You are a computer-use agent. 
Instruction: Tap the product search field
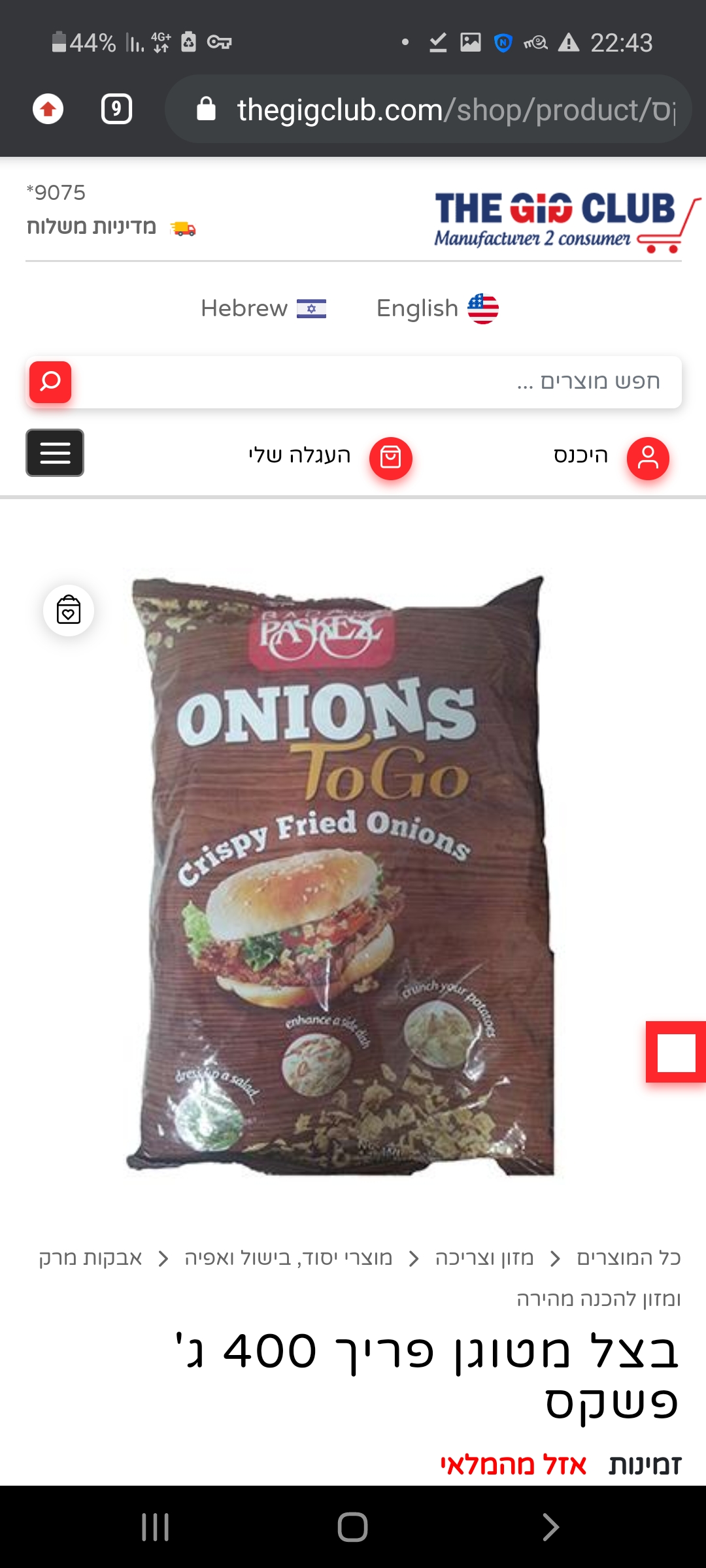point(373,382)
